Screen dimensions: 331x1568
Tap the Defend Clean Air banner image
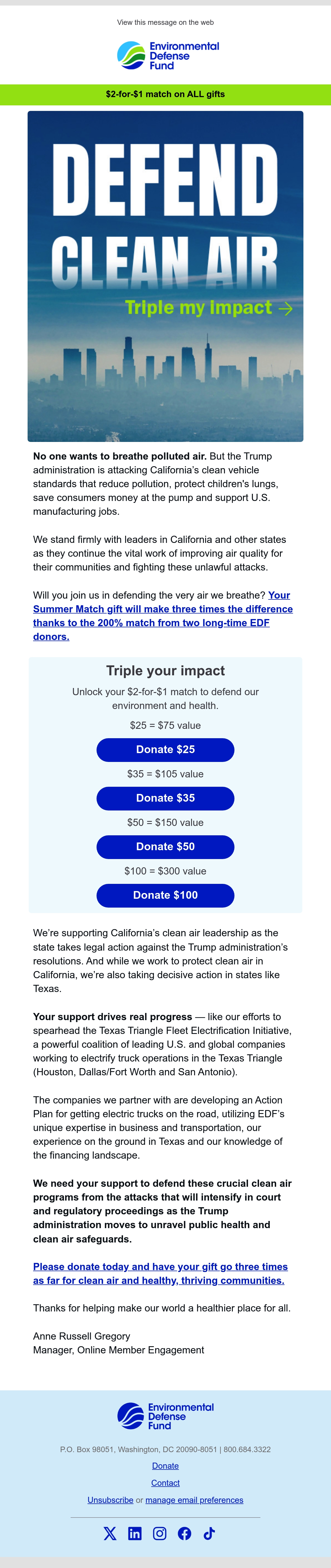(165, 276)
